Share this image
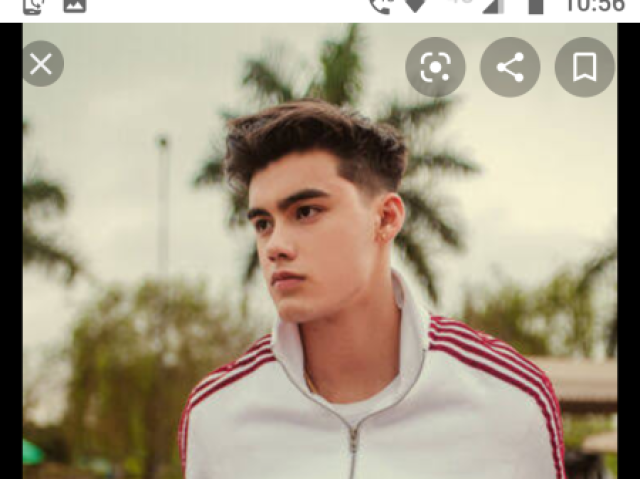 (x=510, y=67)
